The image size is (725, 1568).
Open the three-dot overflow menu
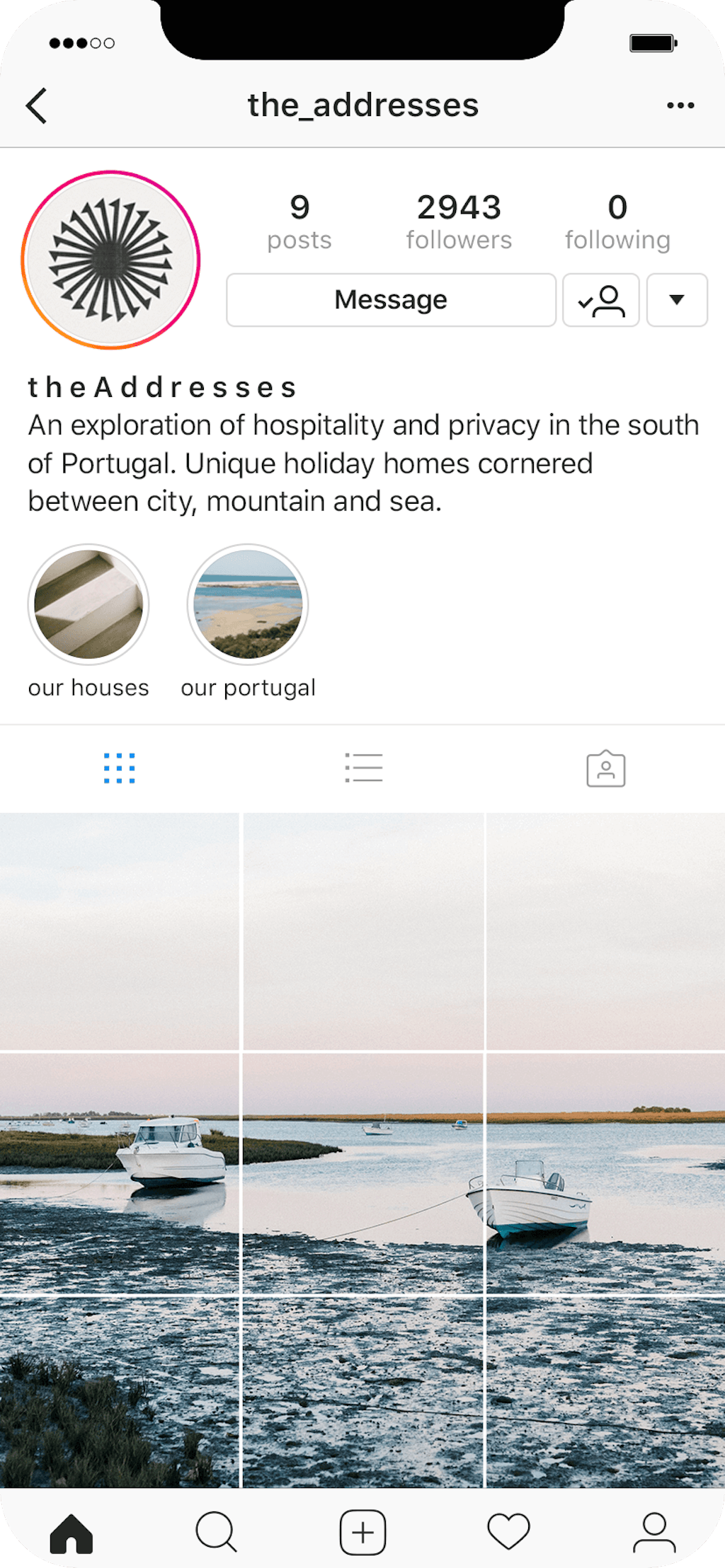point(680,105)
